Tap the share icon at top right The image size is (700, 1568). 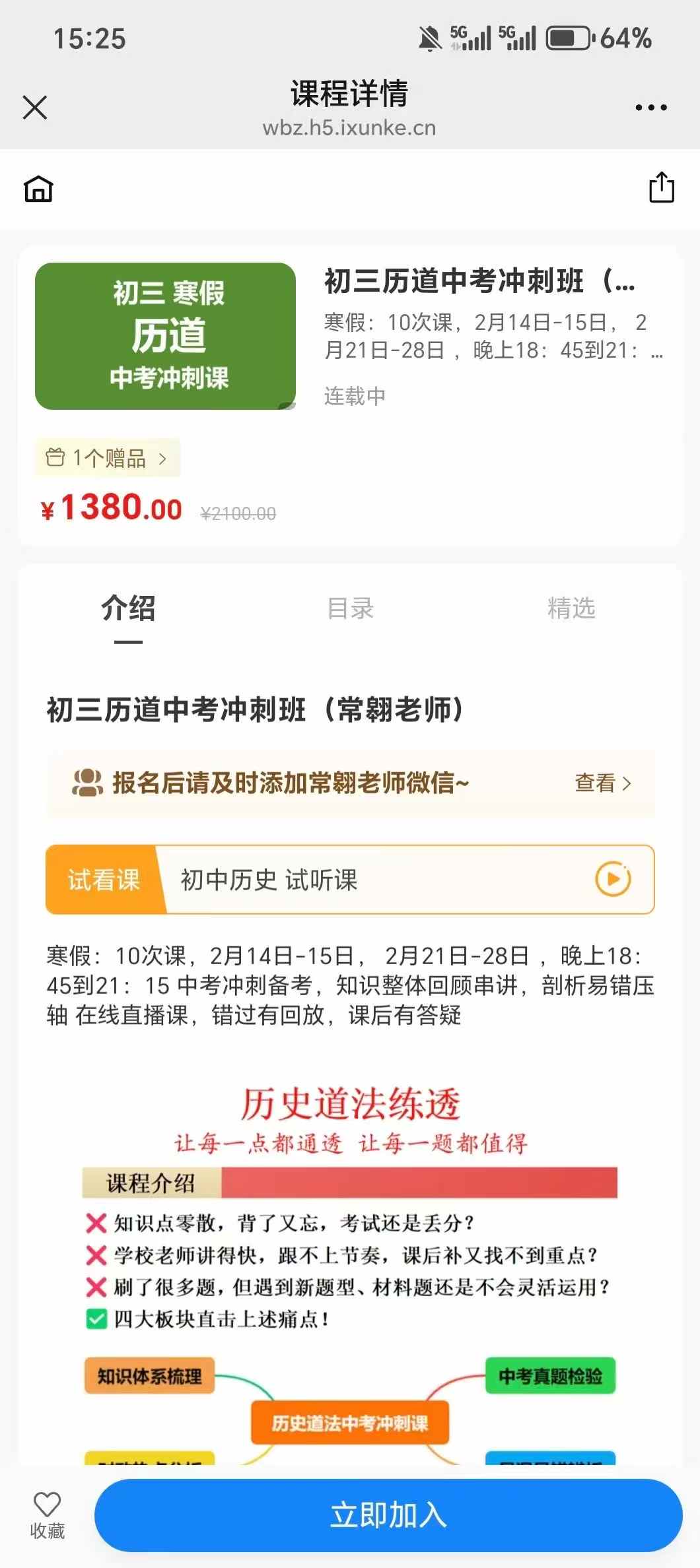[660, 189]
